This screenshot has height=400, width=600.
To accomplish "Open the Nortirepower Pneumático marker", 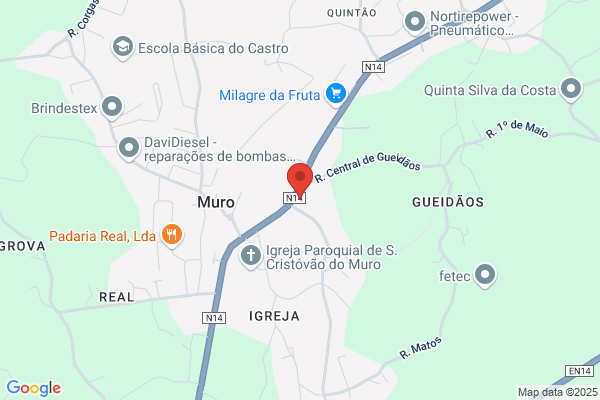I will tap(415, 22).
